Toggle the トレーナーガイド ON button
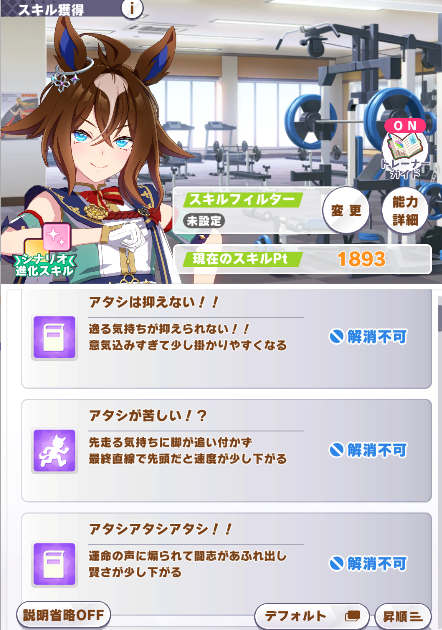 click(x=405, y=148)
